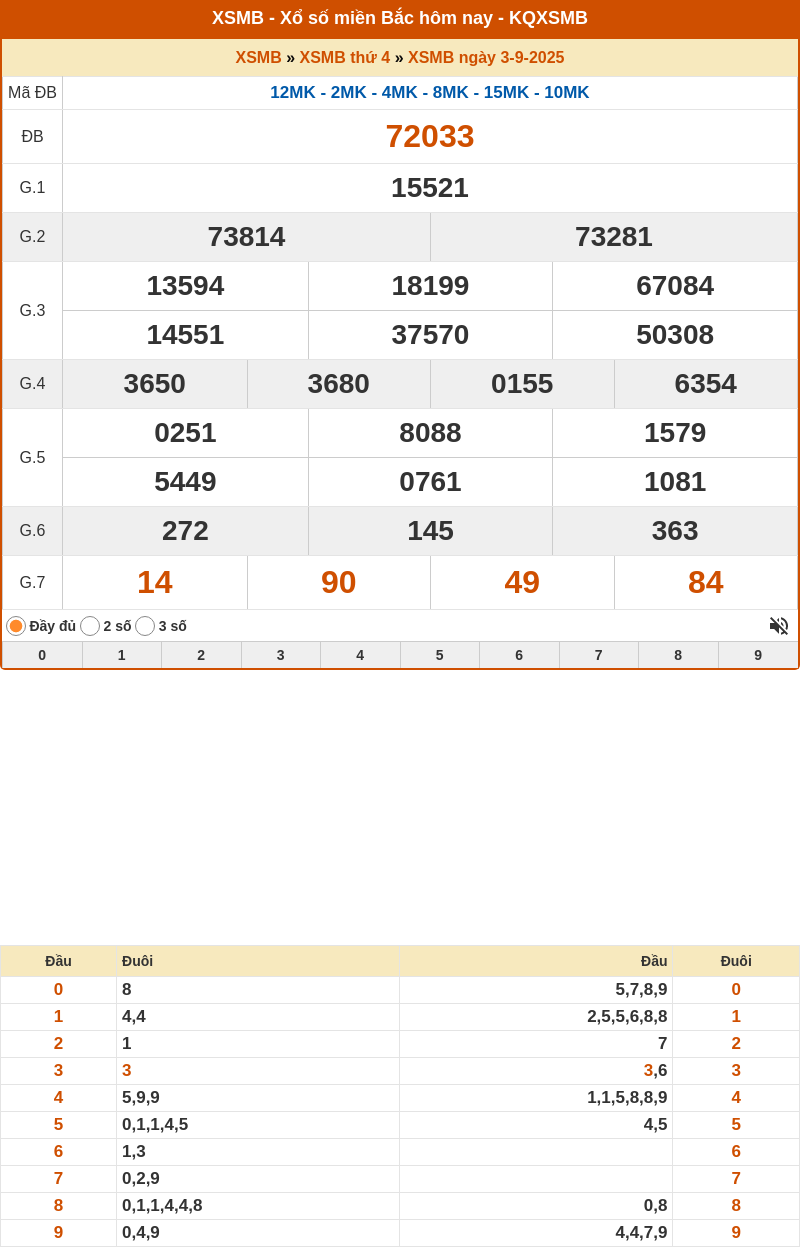Highlight numbers with digit 9

[758, 655]
